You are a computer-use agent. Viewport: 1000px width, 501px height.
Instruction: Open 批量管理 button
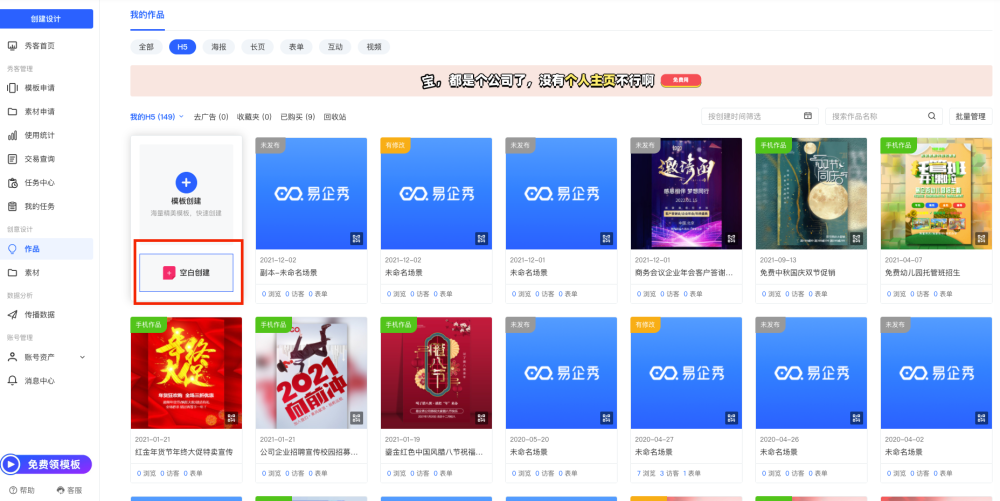pos(969,116)
